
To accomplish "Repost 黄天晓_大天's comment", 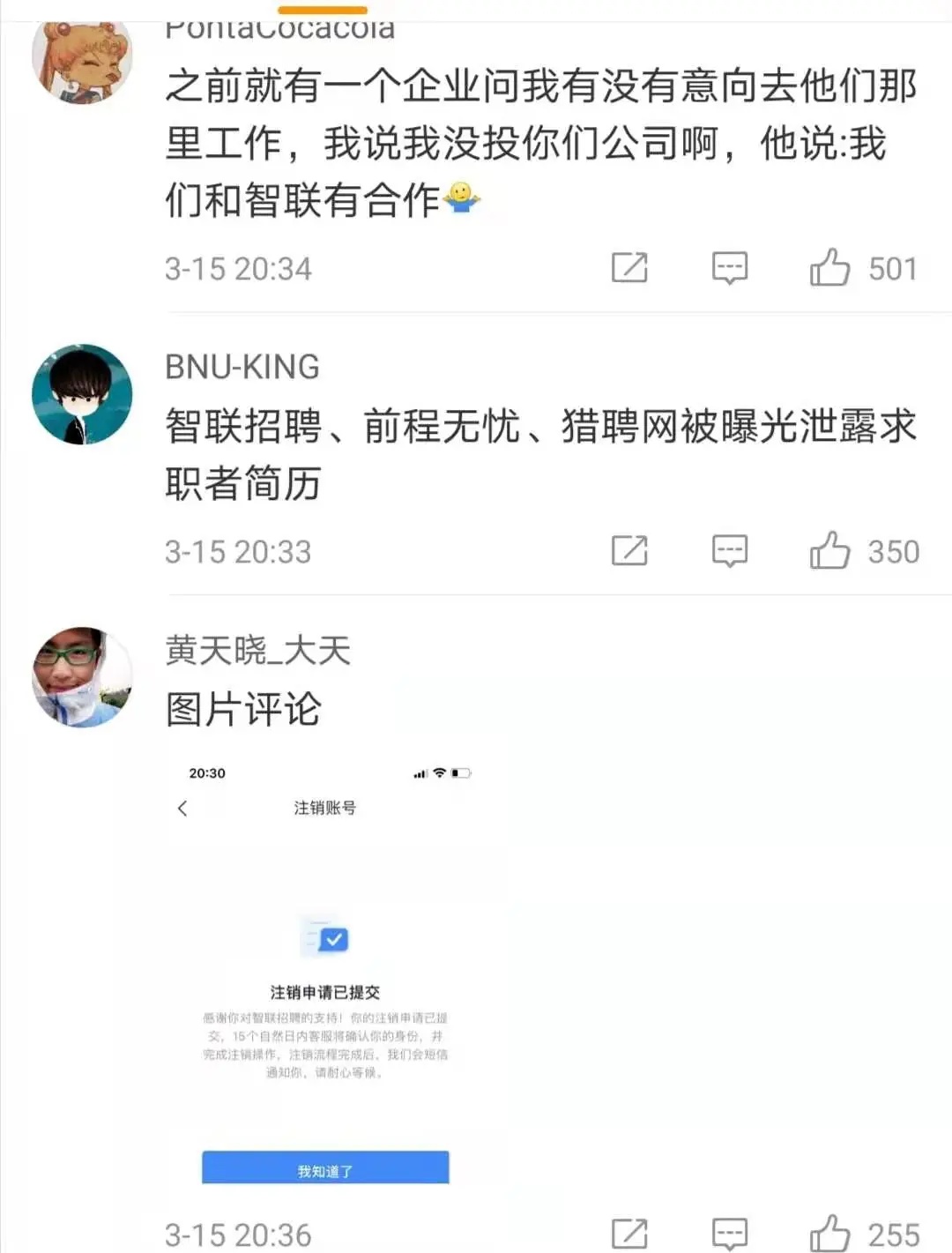I will point(629,1233).
